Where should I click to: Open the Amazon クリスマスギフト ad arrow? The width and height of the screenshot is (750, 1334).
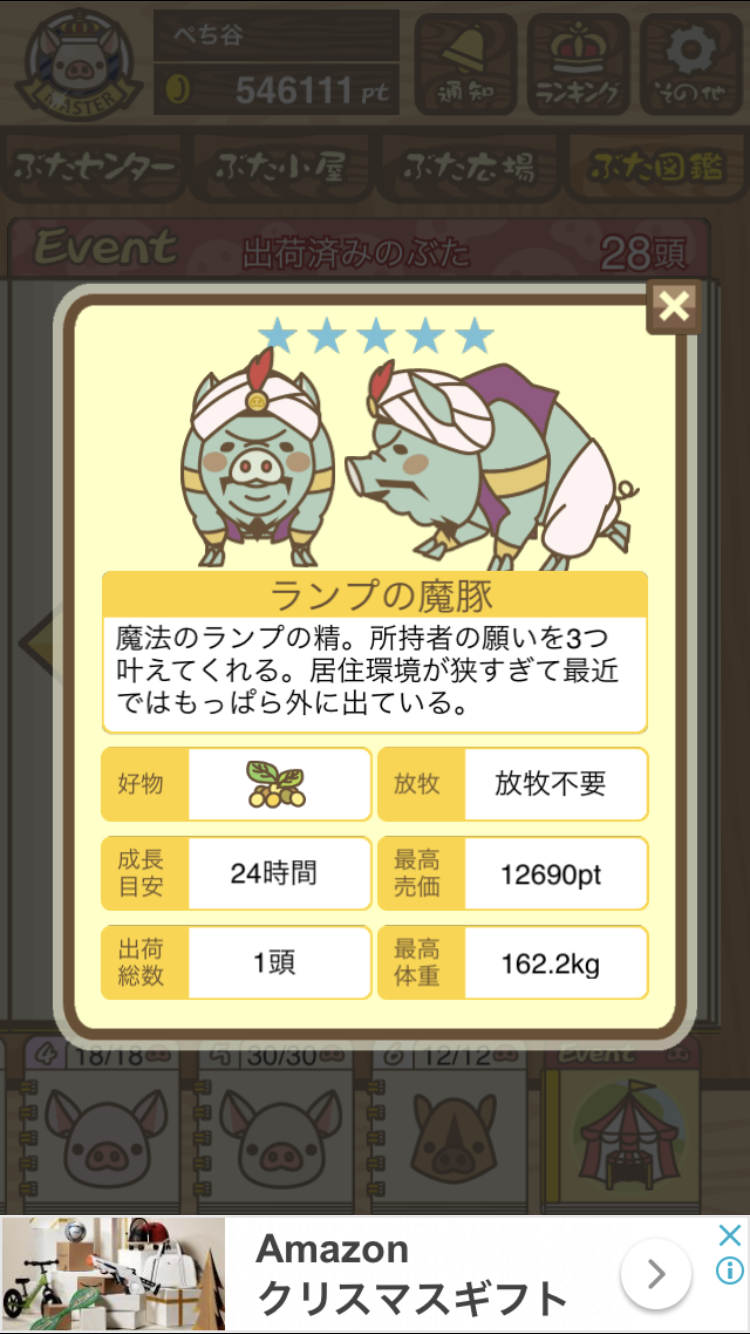655,1274
